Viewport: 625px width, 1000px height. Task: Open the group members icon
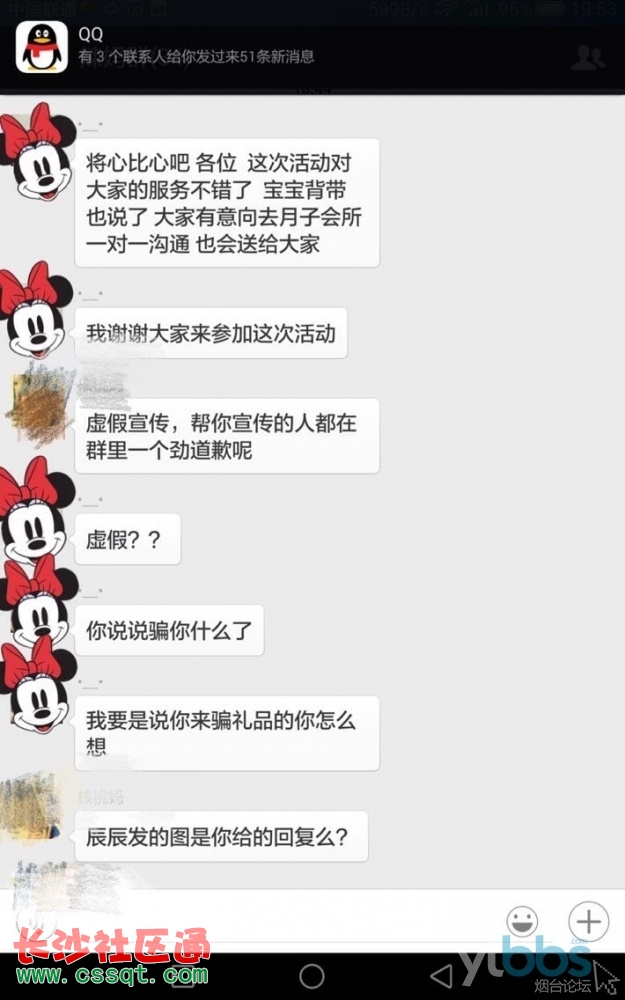587,58
